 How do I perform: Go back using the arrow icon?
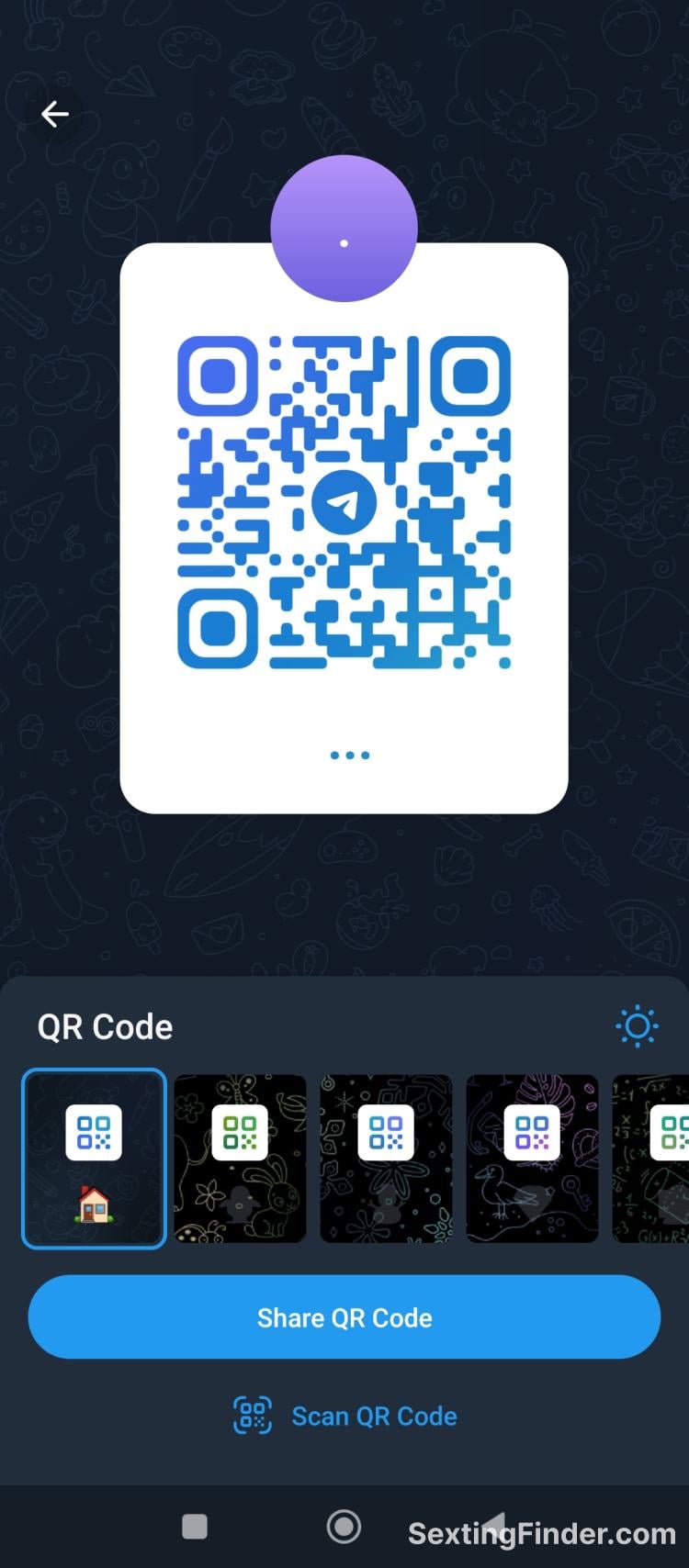tap(55, 114)
